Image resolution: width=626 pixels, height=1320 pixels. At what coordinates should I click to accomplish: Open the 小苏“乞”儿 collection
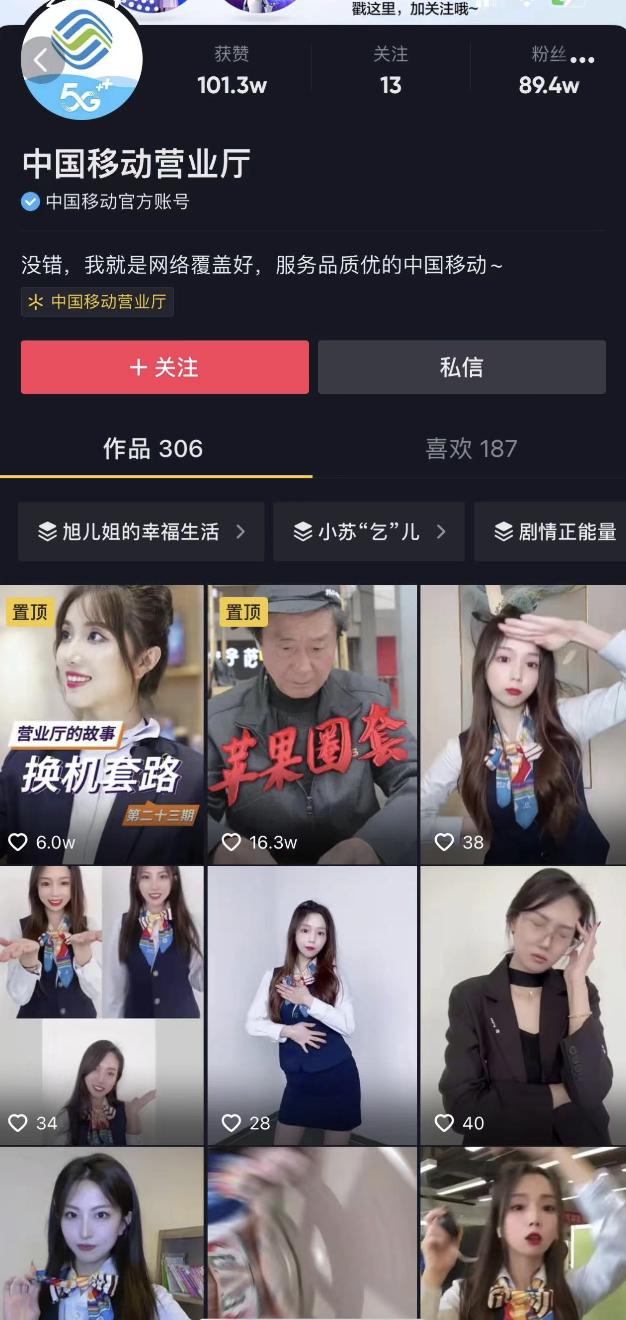click(369, 532)
